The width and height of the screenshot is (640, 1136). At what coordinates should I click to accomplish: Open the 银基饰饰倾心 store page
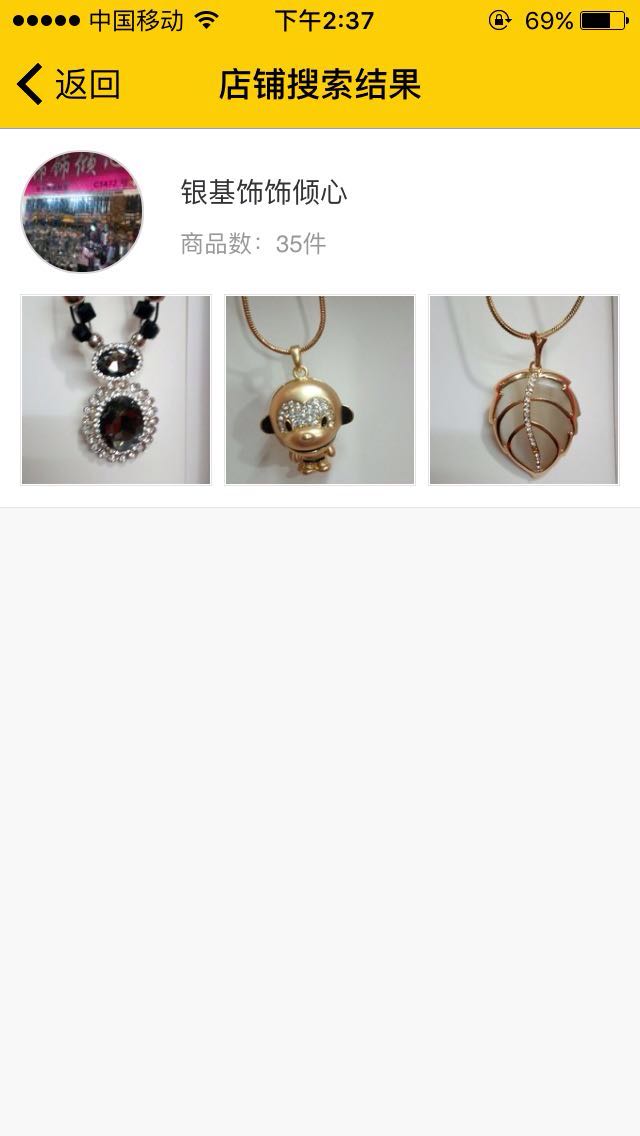pos(264,192)
